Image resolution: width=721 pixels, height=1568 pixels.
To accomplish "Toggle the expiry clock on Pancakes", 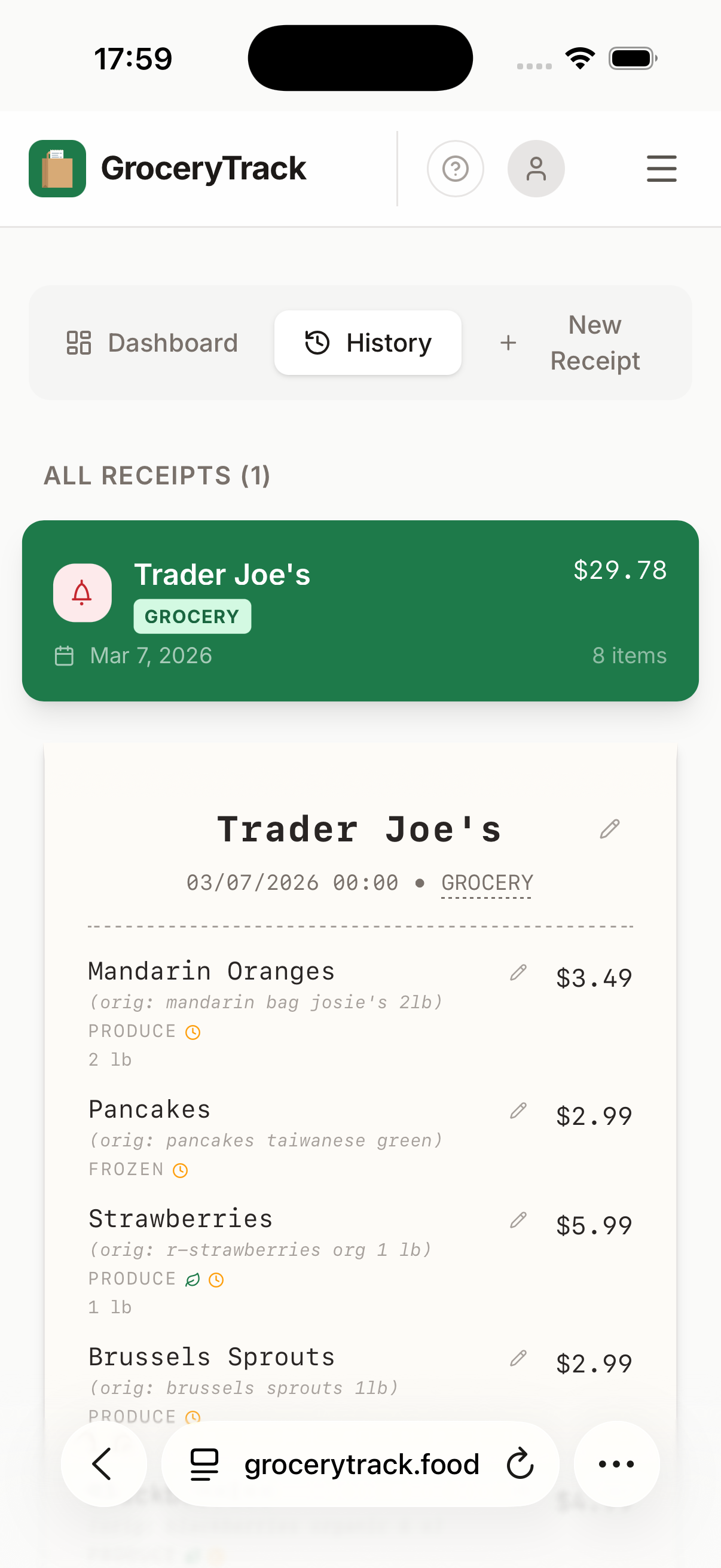I will coord(181,1170).
